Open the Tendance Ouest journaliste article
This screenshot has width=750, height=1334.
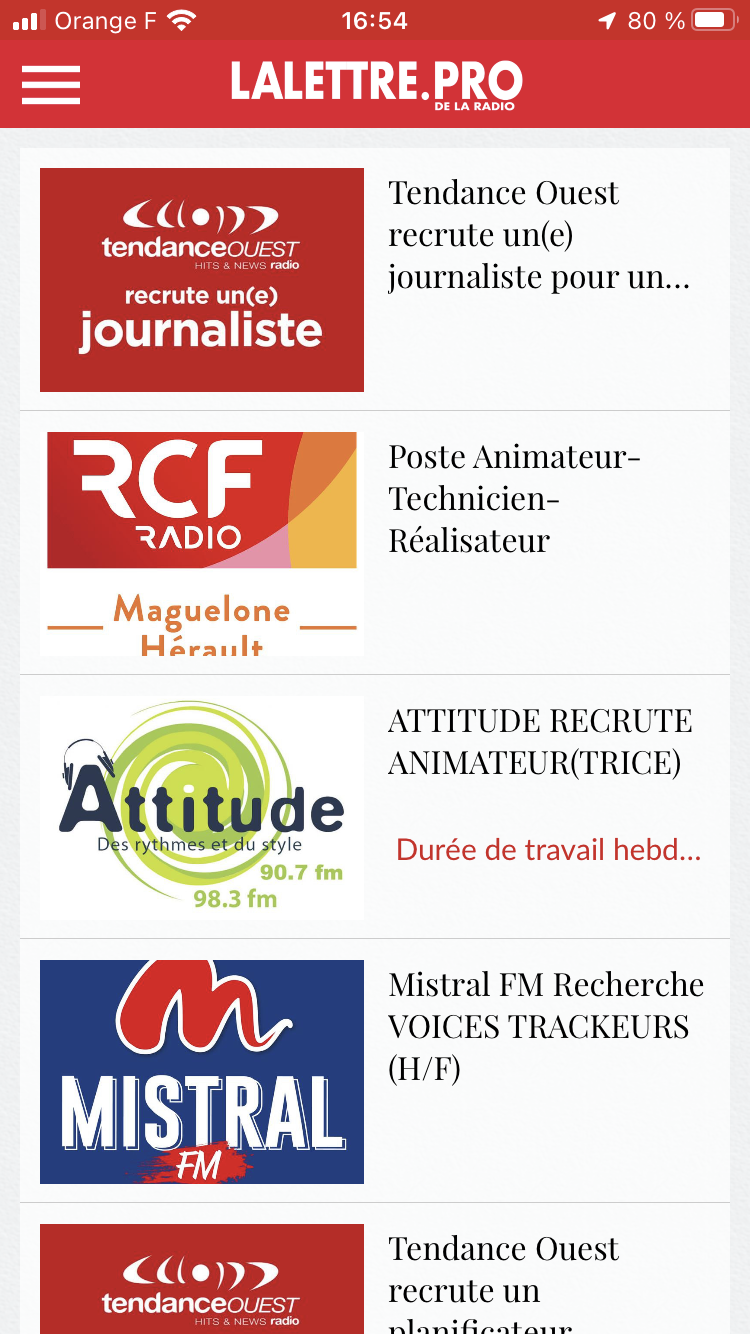pos(538,234)
